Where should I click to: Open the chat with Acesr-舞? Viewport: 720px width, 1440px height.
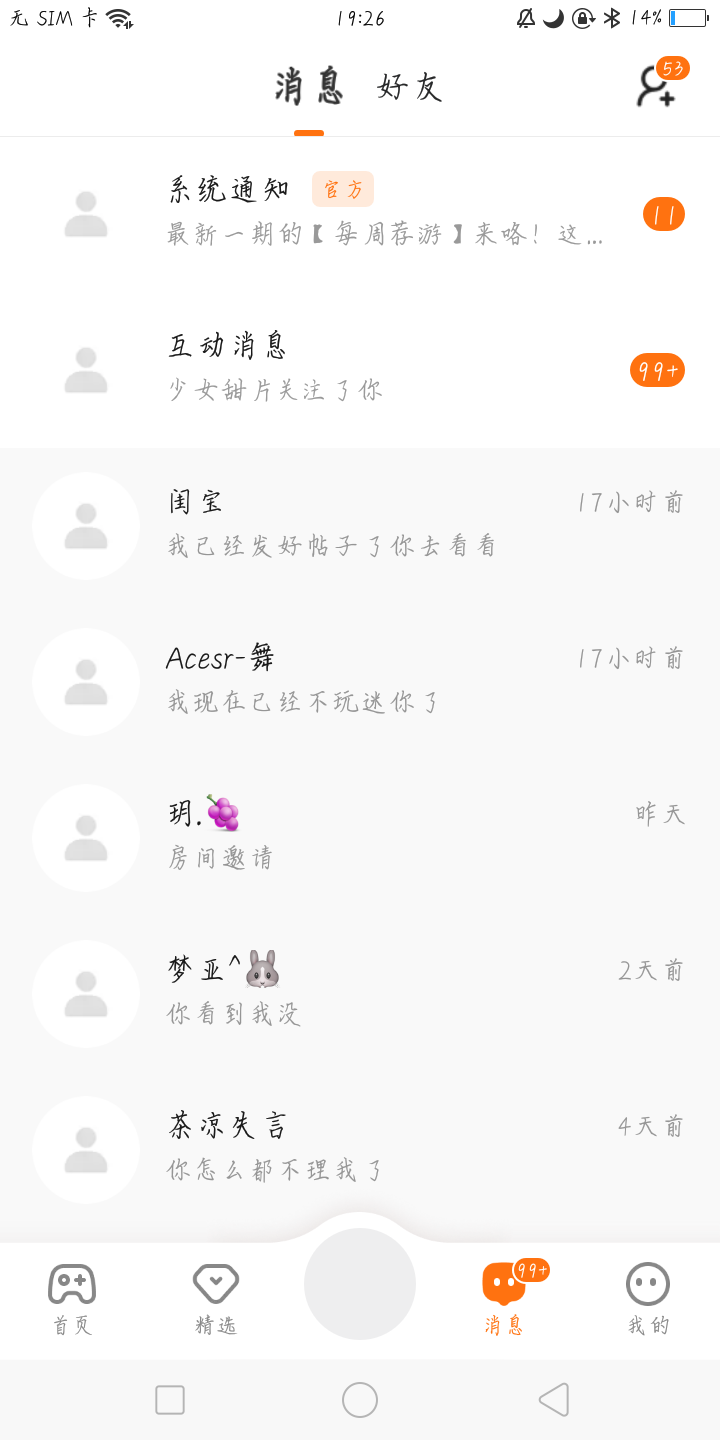pyautogui.click(x=360, y=682)
